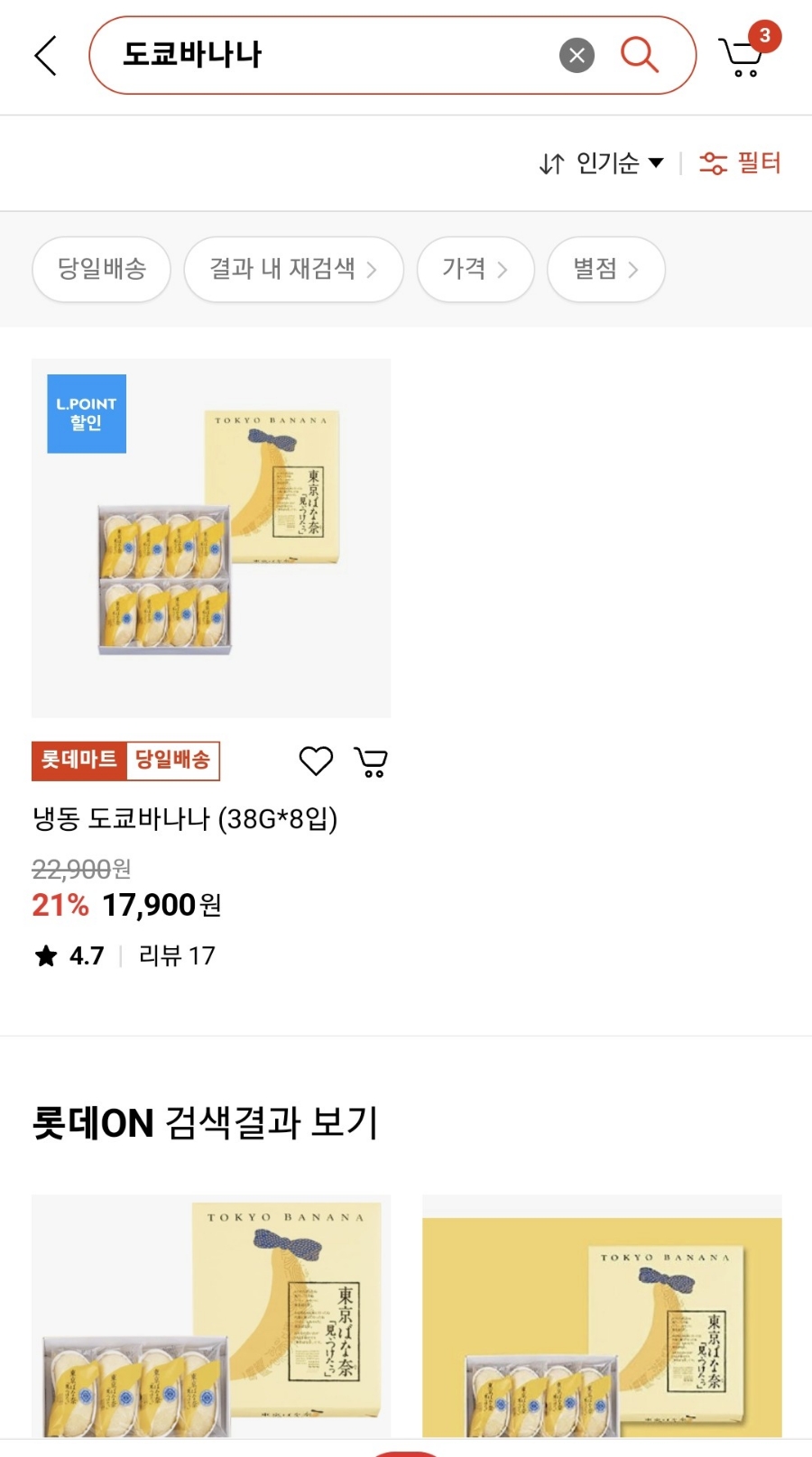Open the right 롯데ON yellow background result
Image resolution: width=812 pixels, height=1457 pixels.
pyautogui.click(x=602, y=1315)
